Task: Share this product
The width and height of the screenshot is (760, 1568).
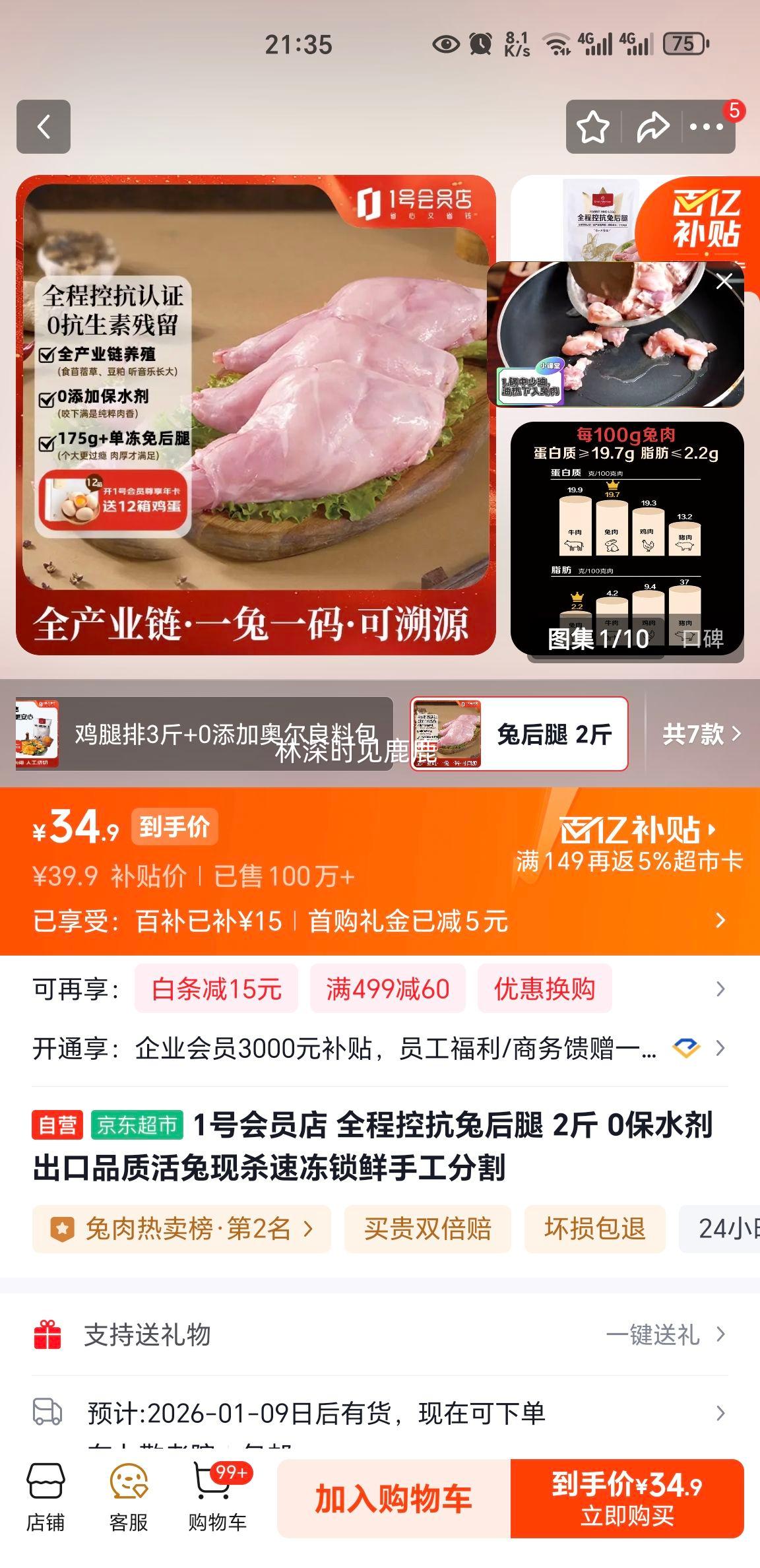Action: [652, 127]
